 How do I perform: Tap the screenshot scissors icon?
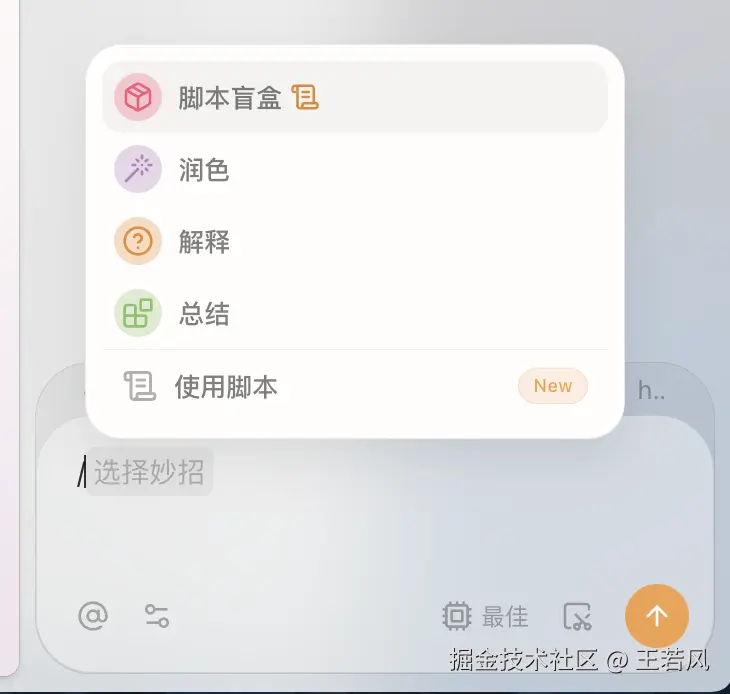tap(578, 617)
